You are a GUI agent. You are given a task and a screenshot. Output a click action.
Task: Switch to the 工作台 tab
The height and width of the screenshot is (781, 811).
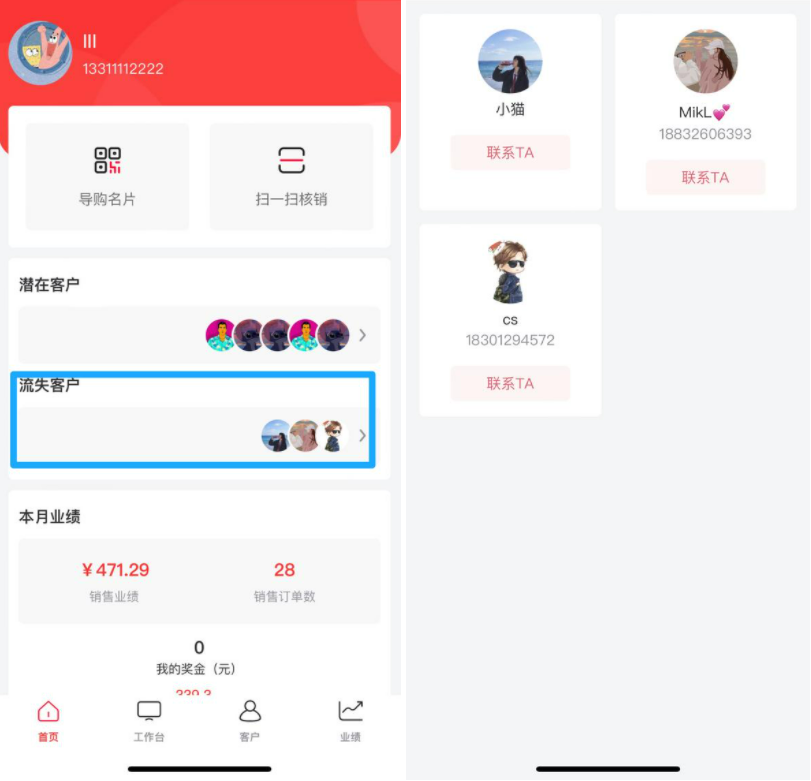[x=149, y=720]
